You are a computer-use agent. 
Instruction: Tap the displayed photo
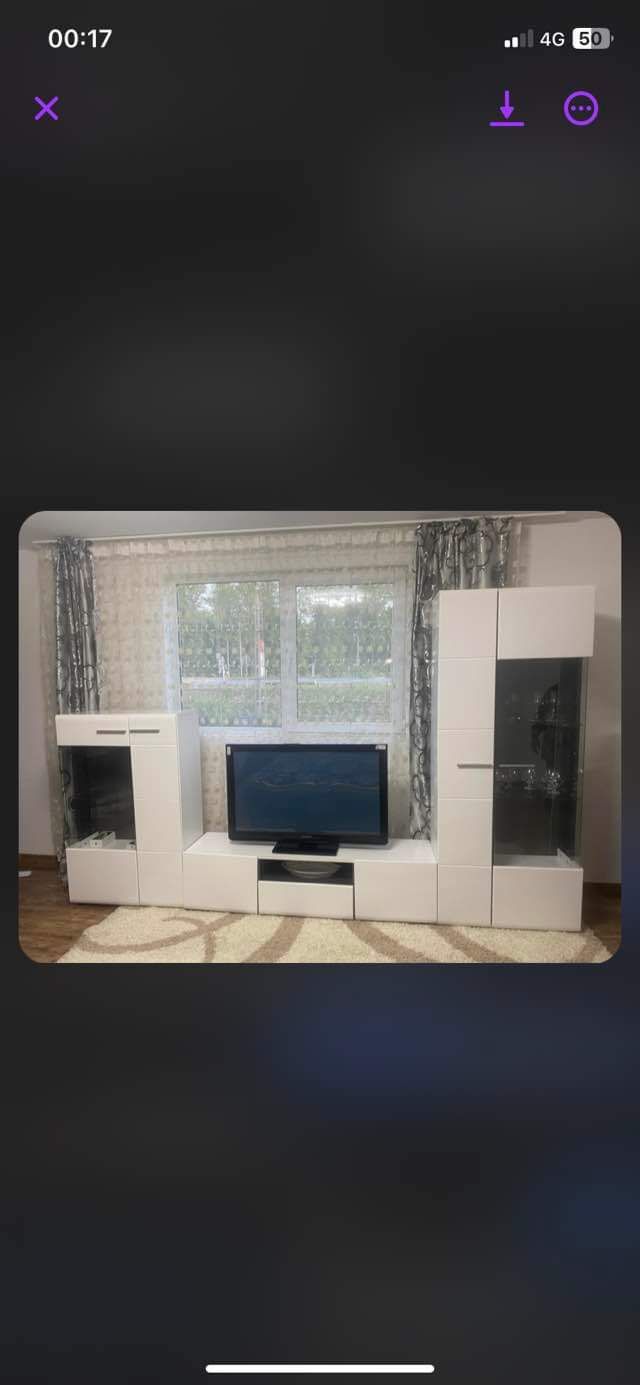pos(320,737)
